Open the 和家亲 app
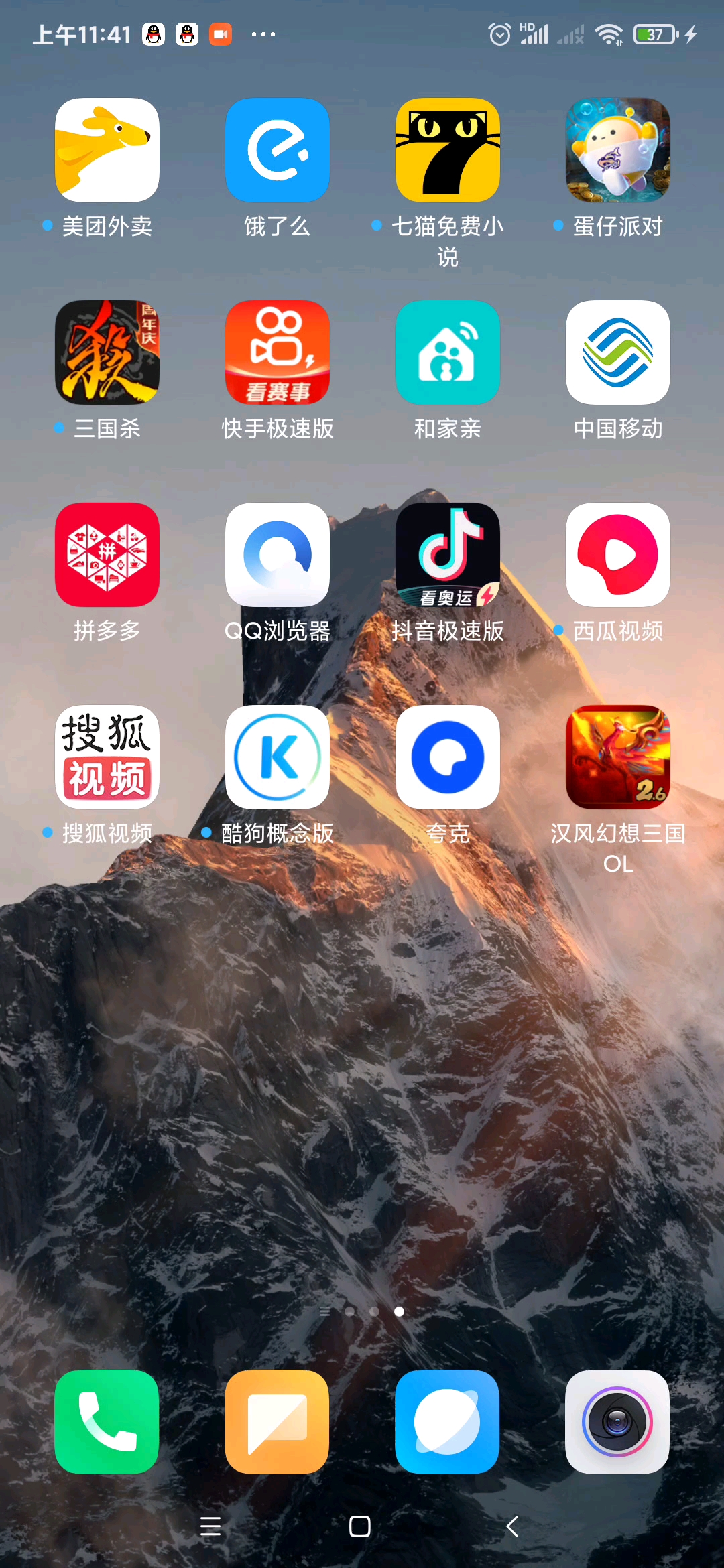 tap(448, 352)
